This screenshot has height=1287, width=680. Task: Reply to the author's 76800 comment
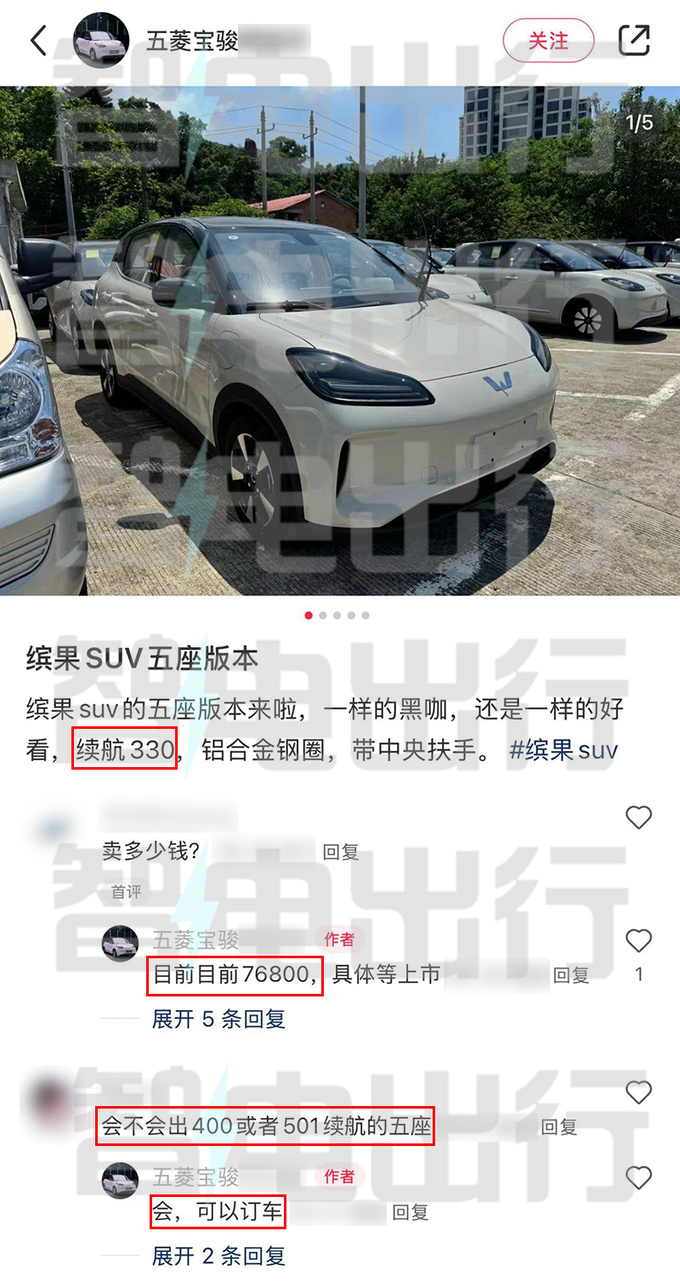pos(571,975)
